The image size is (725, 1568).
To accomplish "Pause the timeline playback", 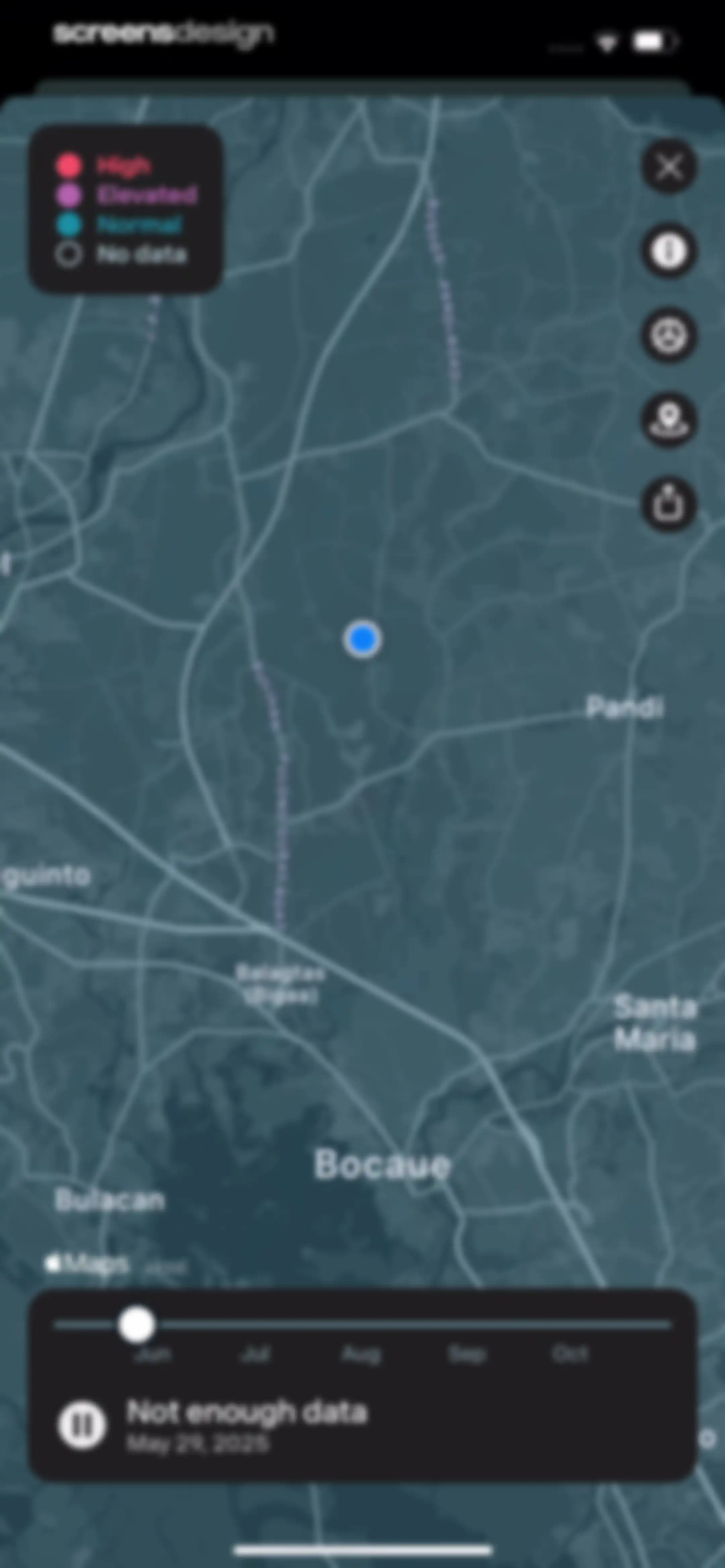I will point(82,1426).
